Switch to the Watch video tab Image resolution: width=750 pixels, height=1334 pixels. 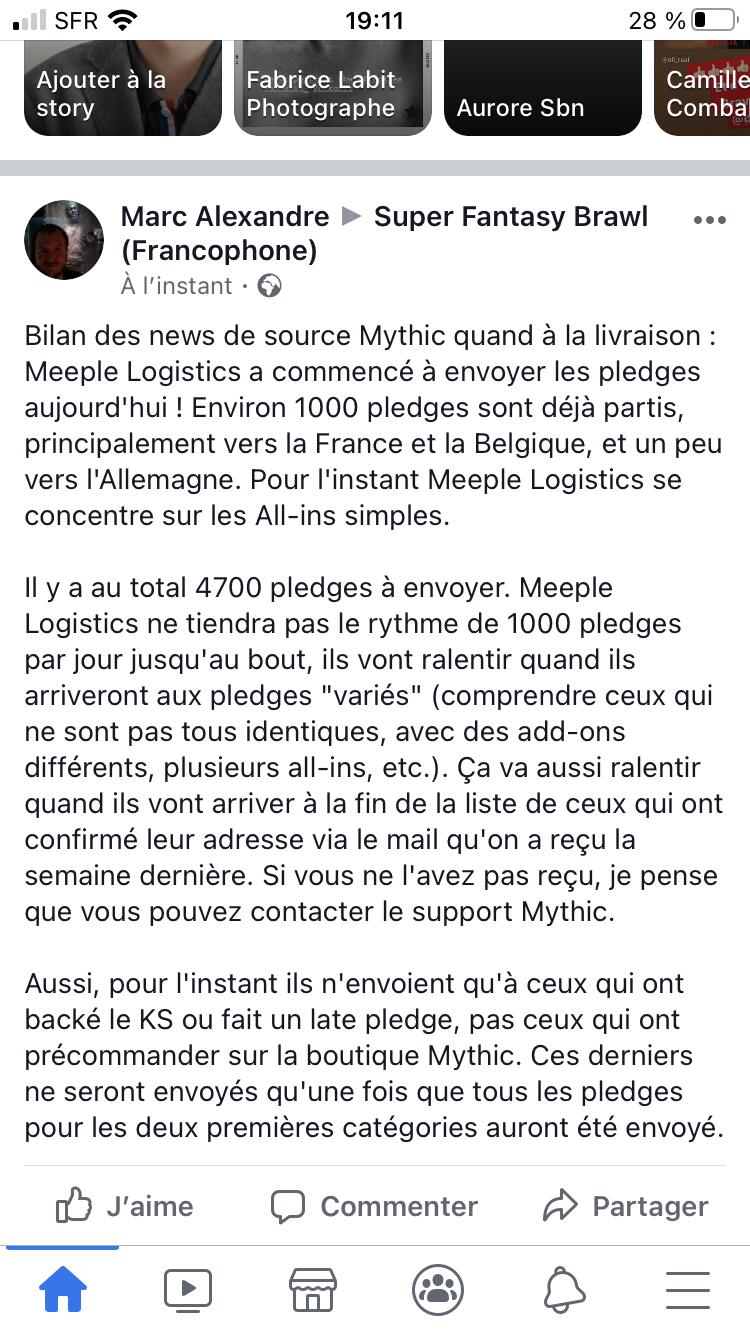(x=188, y=1290)
